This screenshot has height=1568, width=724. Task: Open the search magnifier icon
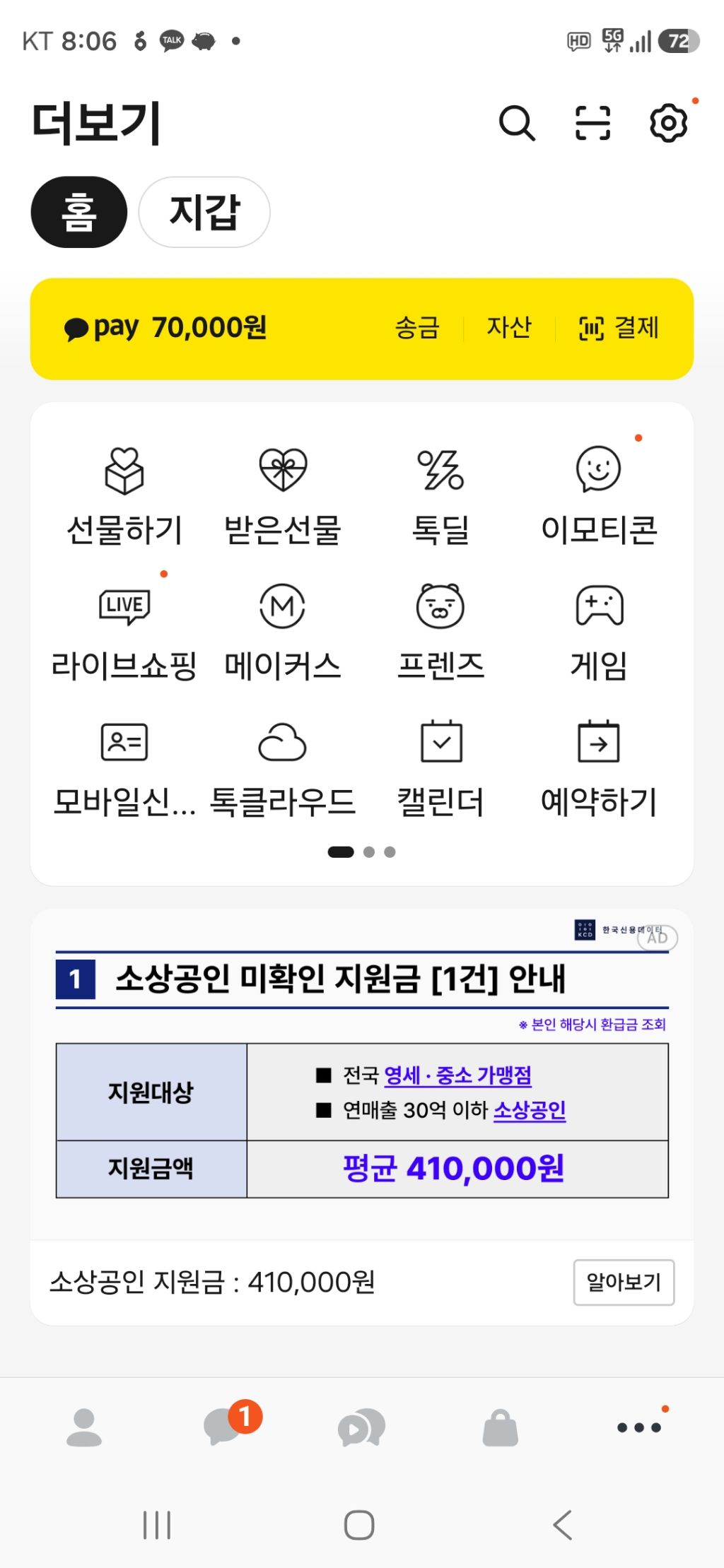[x=517, y=124]
